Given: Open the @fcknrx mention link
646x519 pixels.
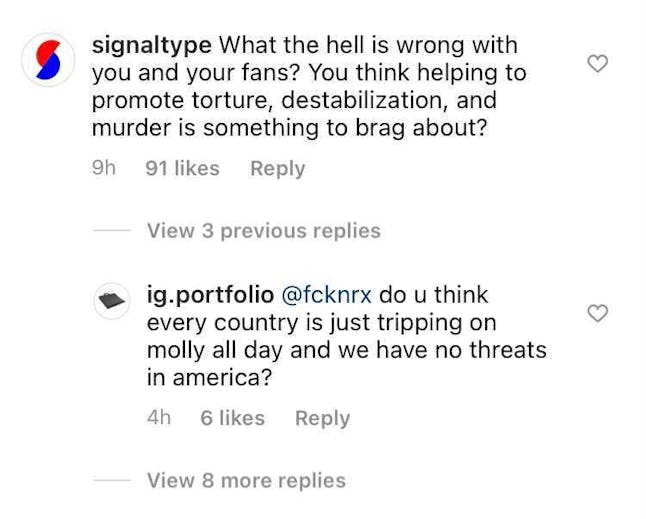Looking at the screenshot, I should pyautogui.click(x=326, y=295).
